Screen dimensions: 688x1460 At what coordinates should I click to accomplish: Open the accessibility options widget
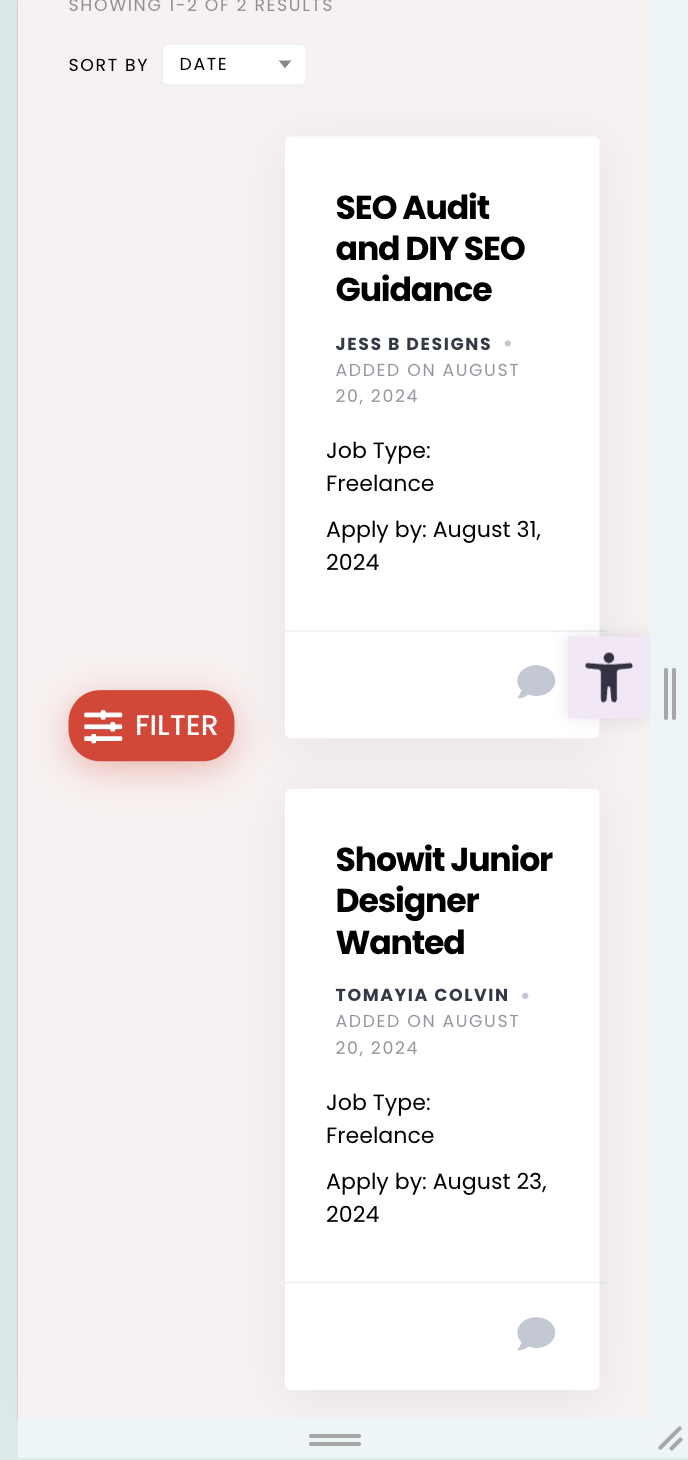[x=609, y=677]
